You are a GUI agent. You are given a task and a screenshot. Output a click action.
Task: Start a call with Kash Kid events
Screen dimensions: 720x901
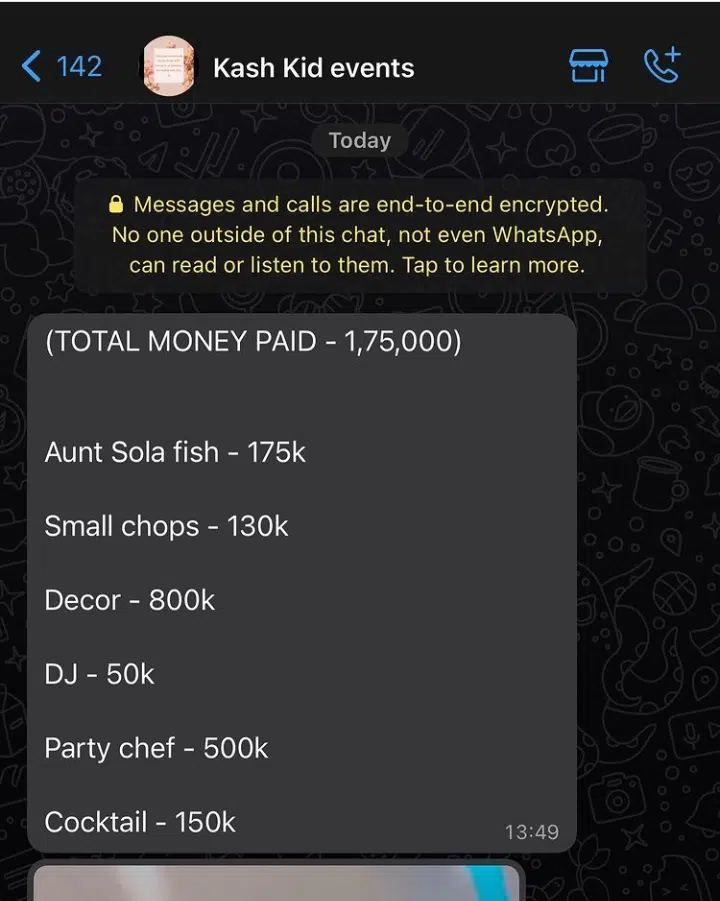pos(661,66)
